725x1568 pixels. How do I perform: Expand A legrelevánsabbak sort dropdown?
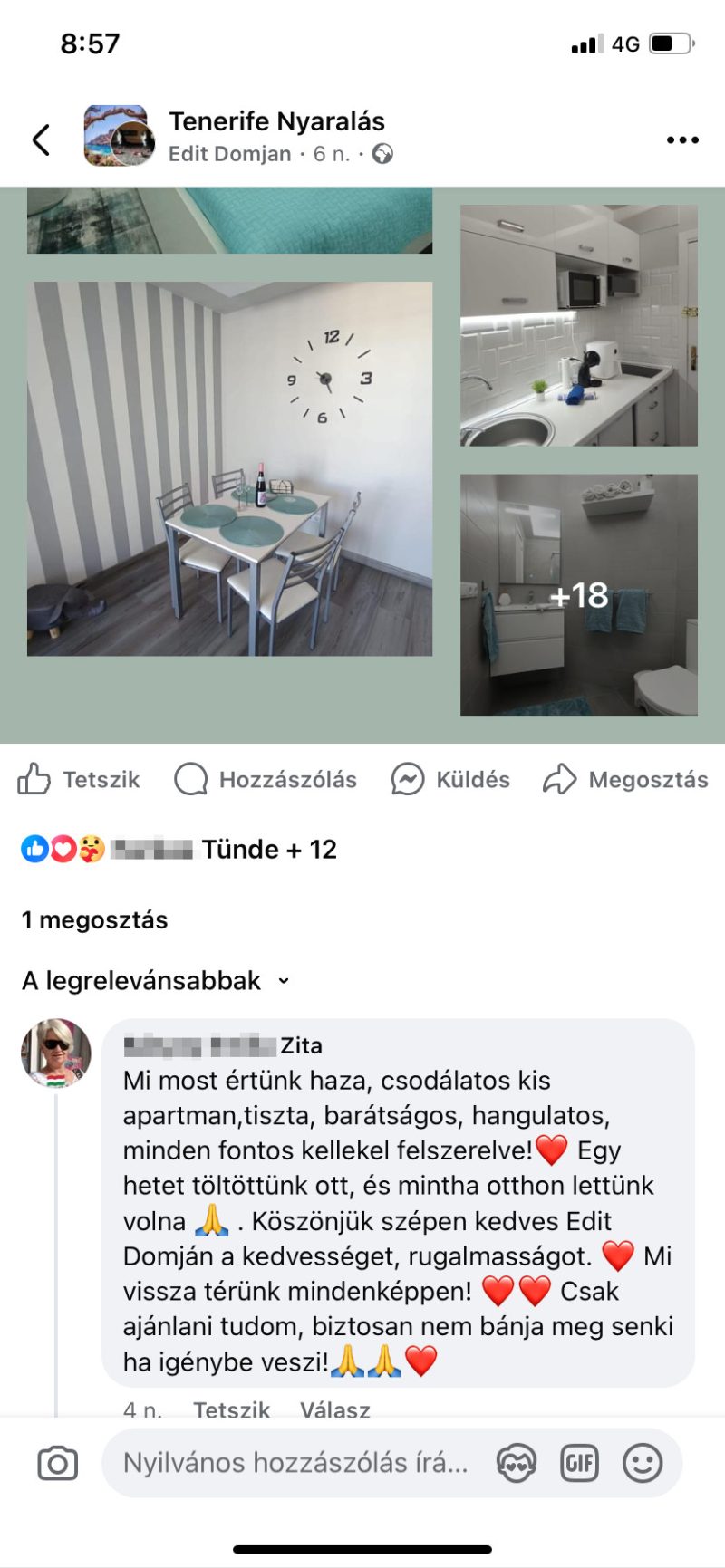pos(155,981)
